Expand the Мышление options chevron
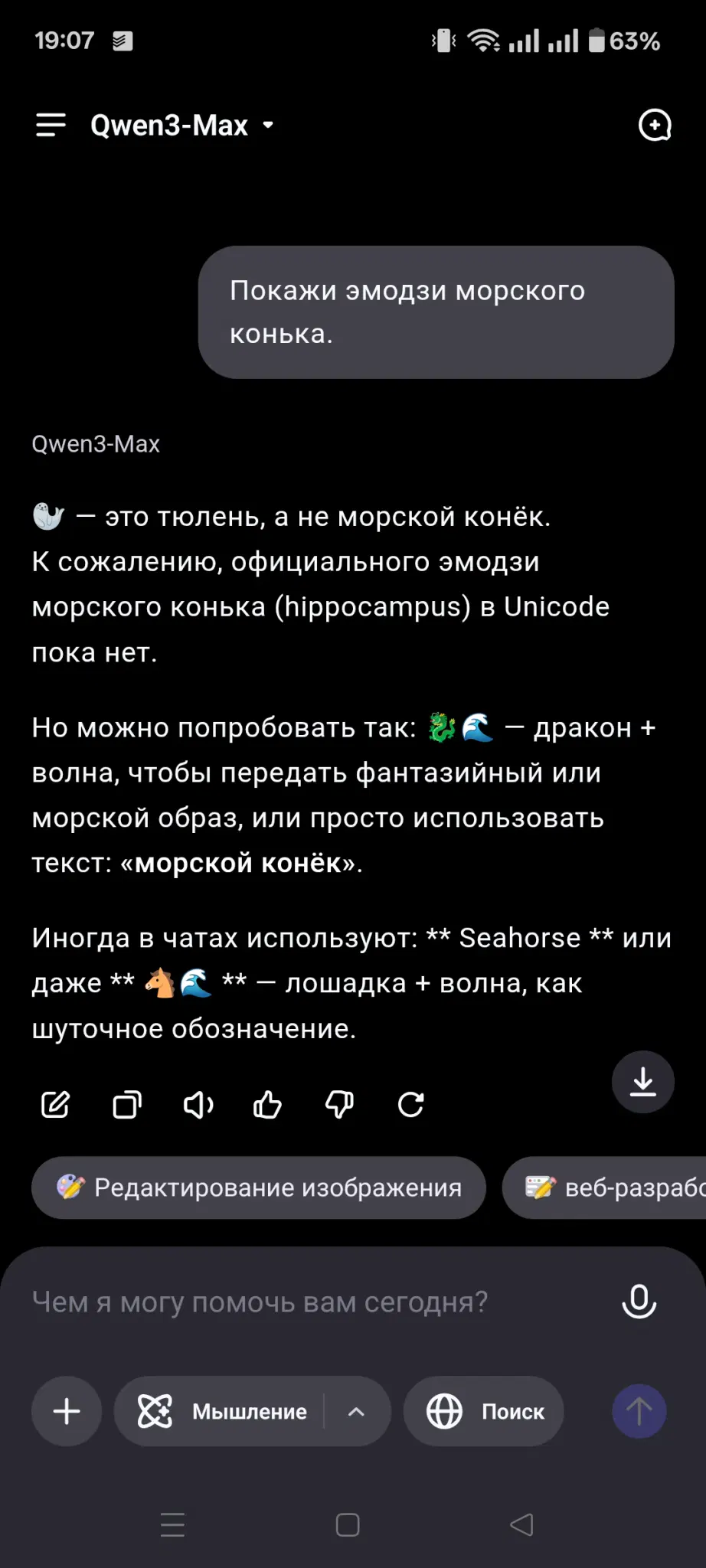Screen dimensions: 706x1568 pos(356,1411)
